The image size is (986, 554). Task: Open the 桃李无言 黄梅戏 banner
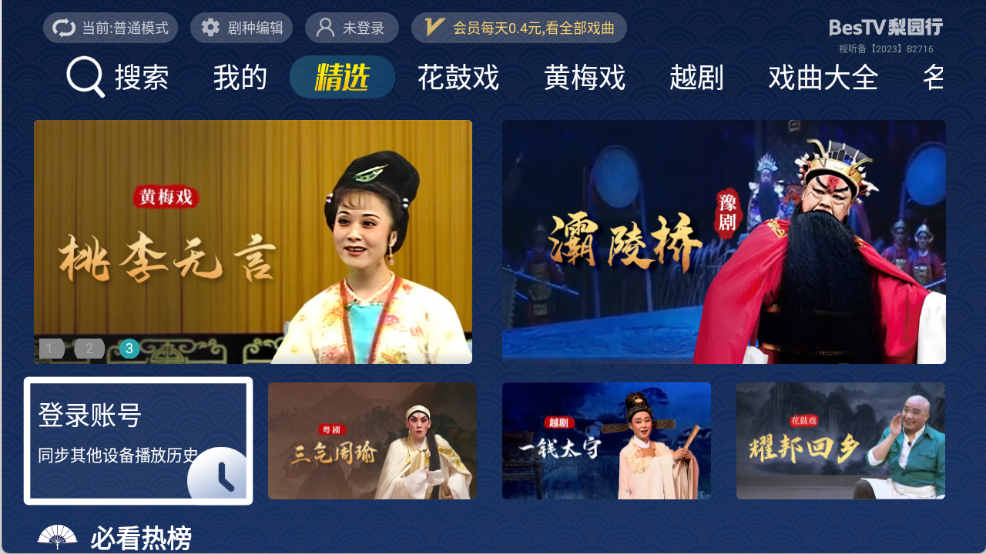tap(252, 240)
